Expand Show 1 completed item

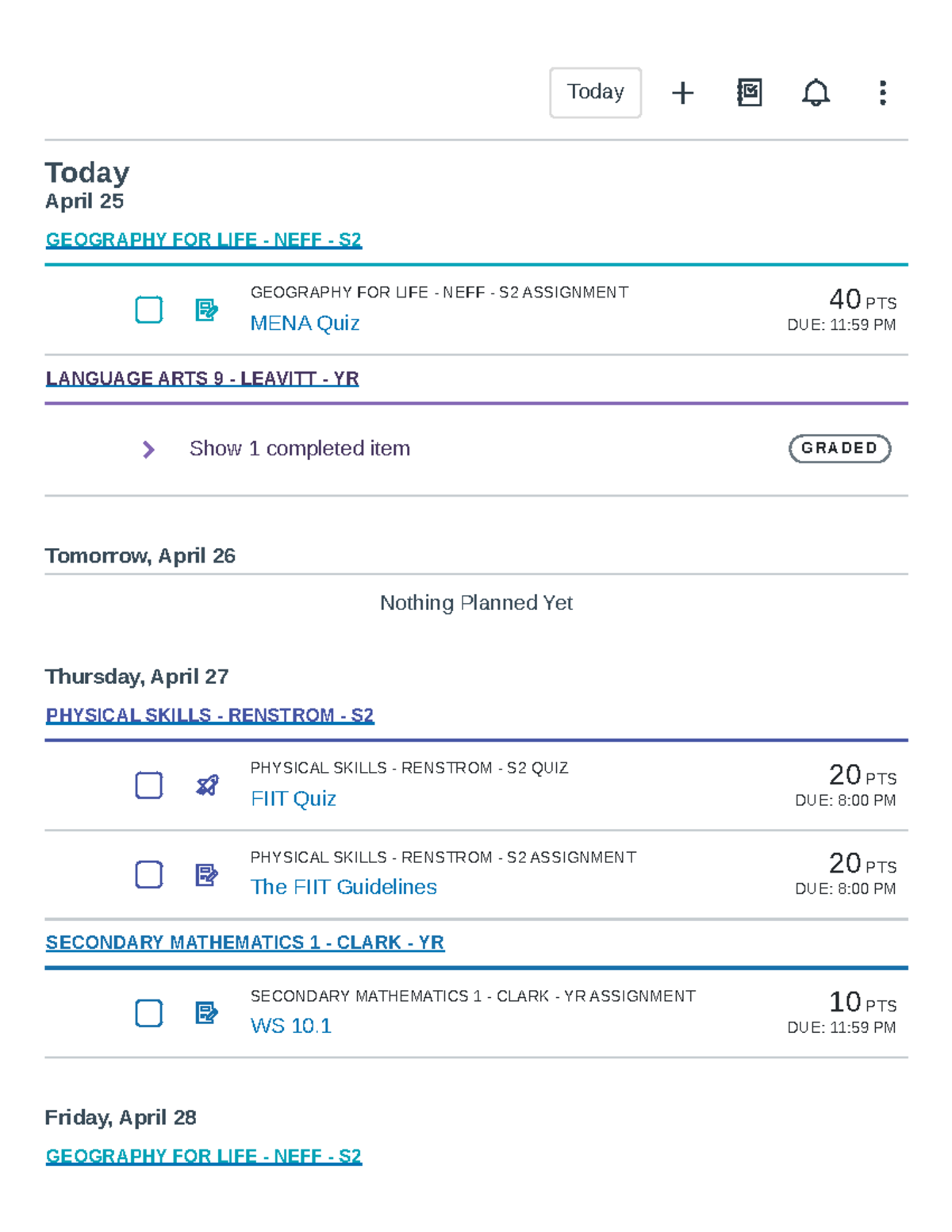pos(299,448)
